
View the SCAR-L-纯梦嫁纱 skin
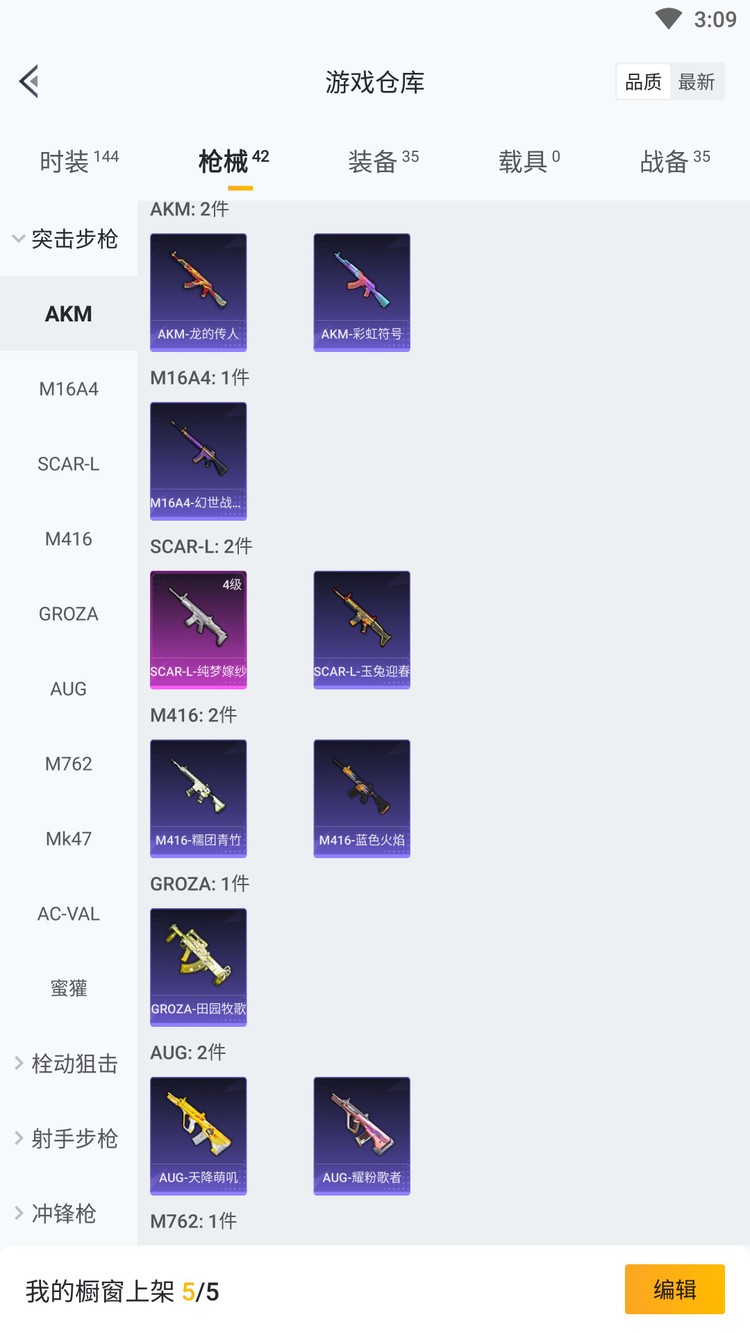[198, 629]
